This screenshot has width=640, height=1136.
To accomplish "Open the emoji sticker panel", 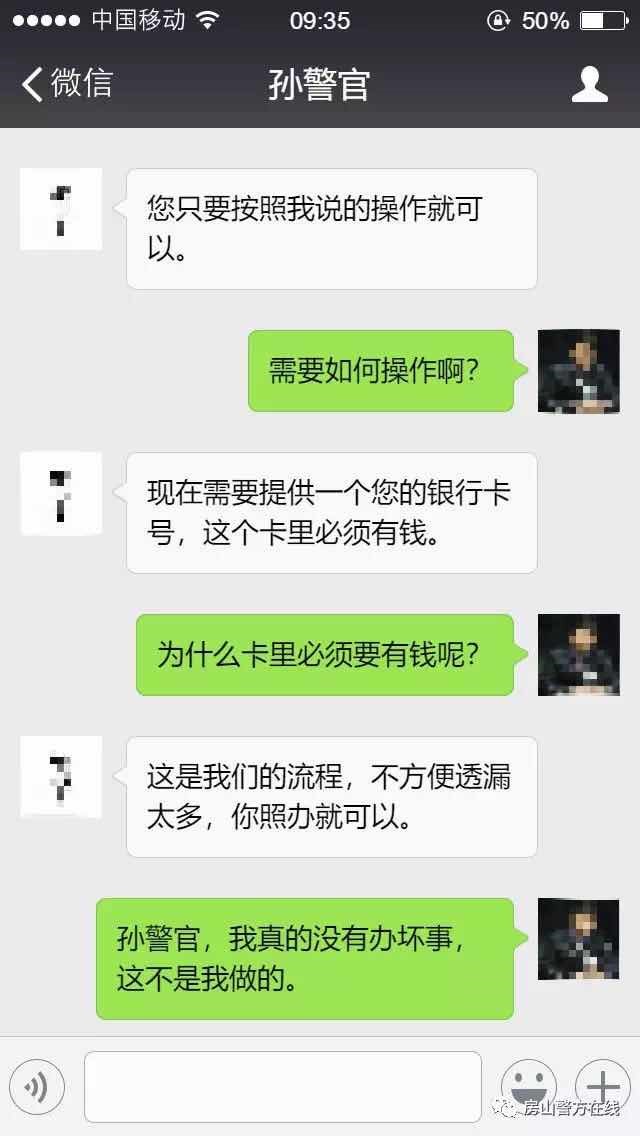I will (x=529, y=1084).
